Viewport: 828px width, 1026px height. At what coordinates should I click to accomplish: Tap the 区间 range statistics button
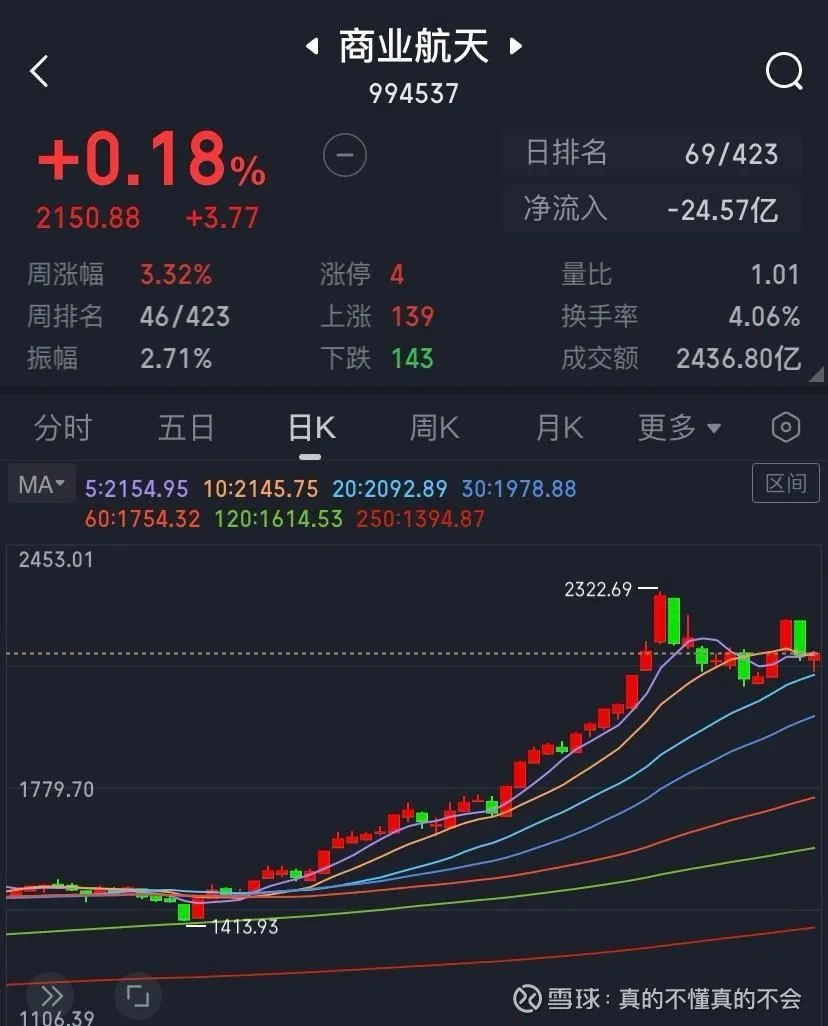[785, 484]
